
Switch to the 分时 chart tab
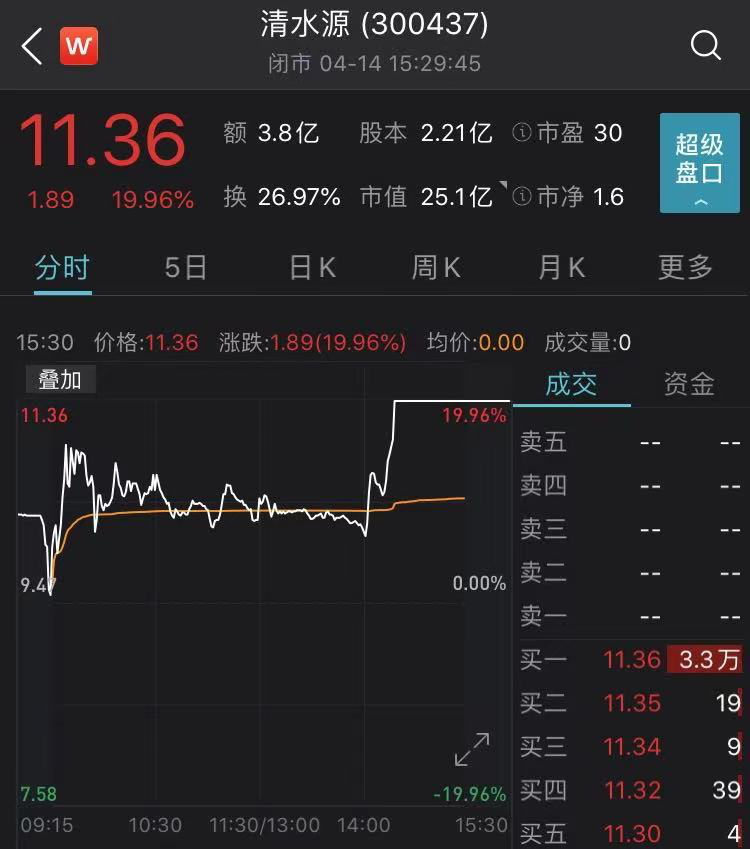coord(62,268)
